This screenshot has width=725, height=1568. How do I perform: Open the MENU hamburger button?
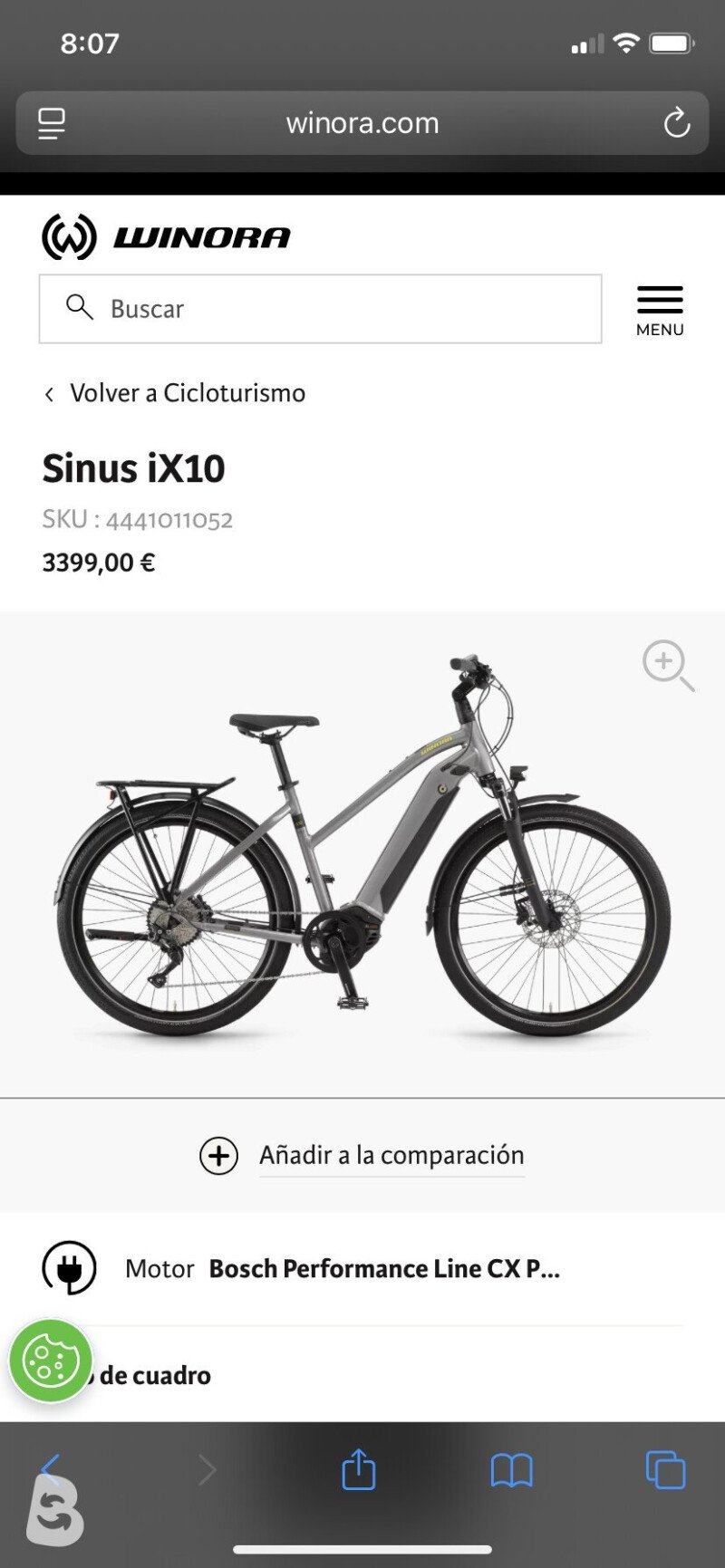659,311
